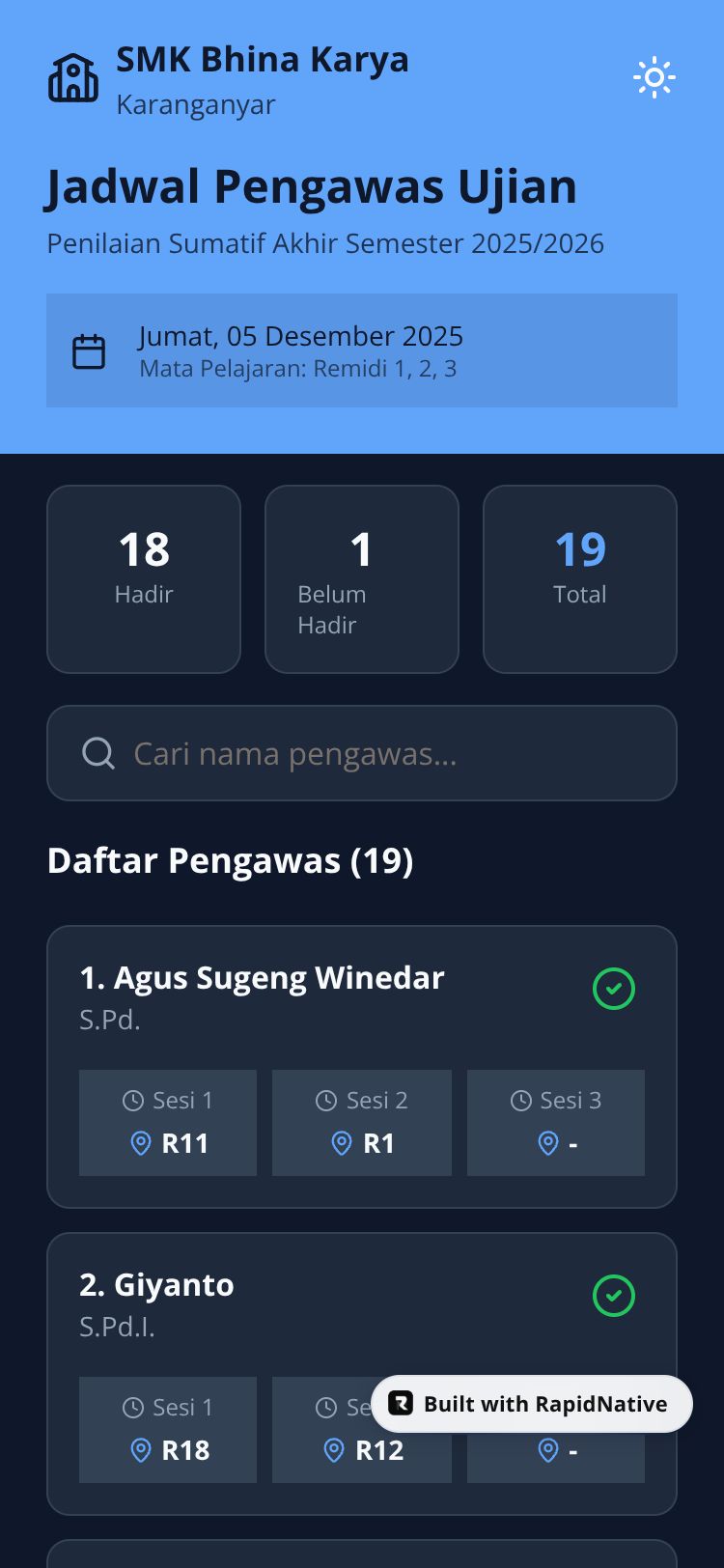Toggle attendance check for Agus Sugeng Winedar
The width and height of the screenshot is (724, 1568).
[x=614, y=989]
